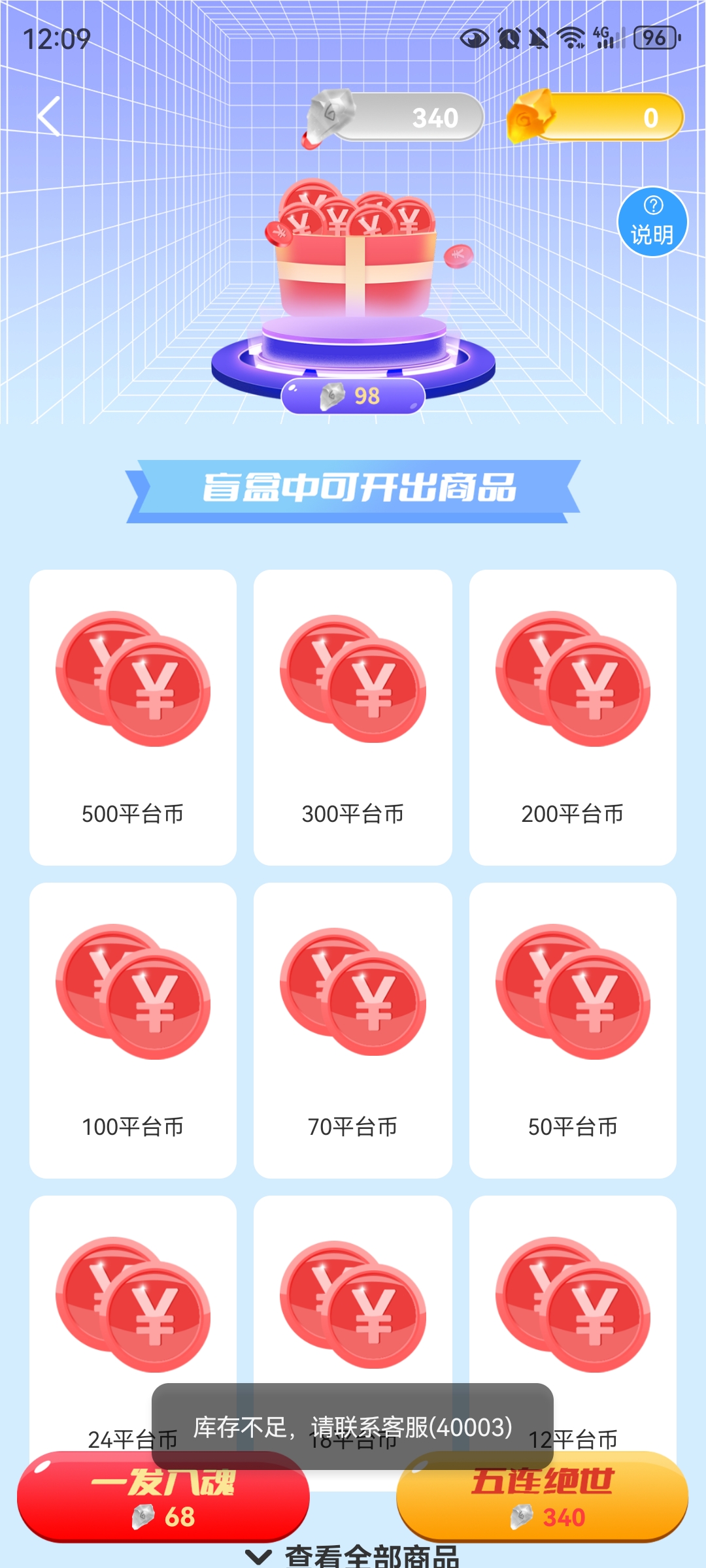Screen dimensions: 706x1568
Task: Tap the 一发入魂 68 single draw button
Action: pos(163,1497)
